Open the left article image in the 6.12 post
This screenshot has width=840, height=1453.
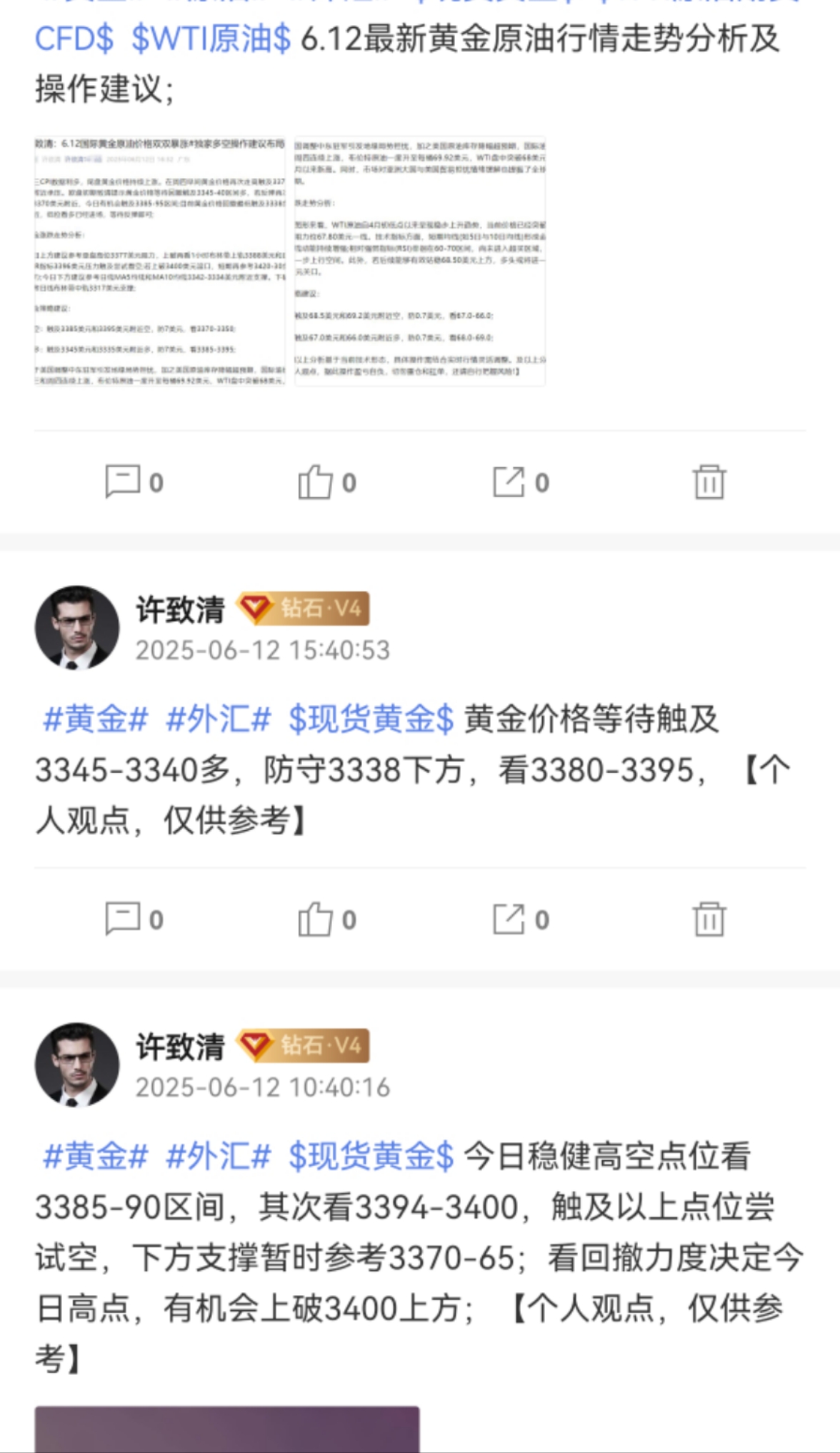160,261
